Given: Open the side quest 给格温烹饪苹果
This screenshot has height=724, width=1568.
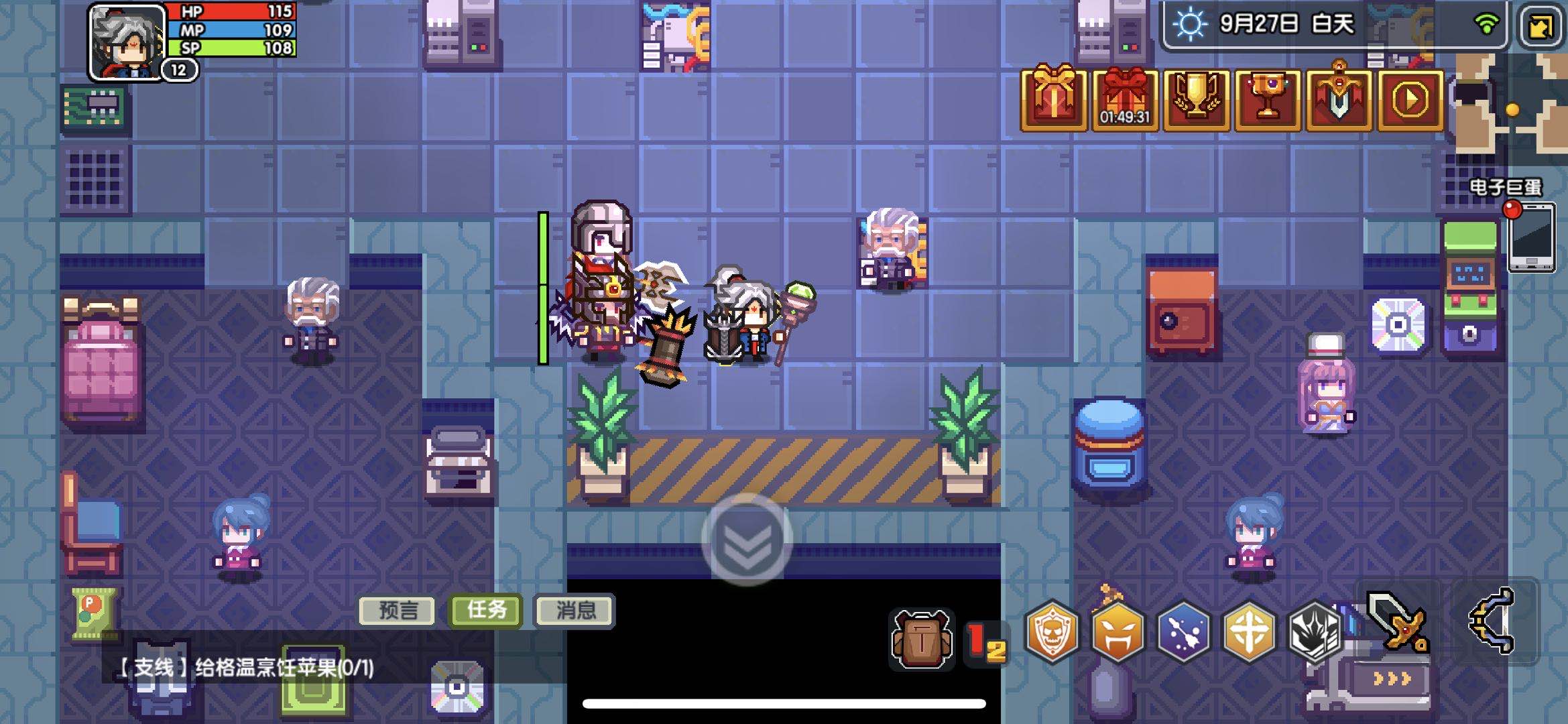Looking at the screenshot, I should pos(245,668).
